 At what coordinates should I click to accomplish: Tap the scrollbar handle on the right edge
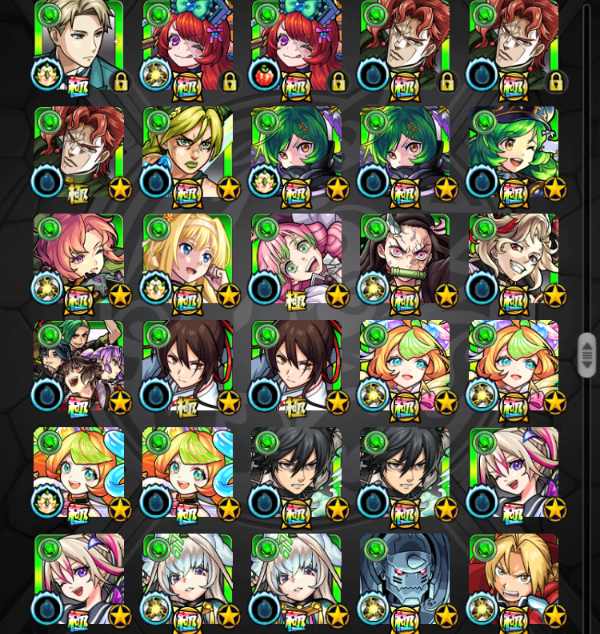coord(587,354)
